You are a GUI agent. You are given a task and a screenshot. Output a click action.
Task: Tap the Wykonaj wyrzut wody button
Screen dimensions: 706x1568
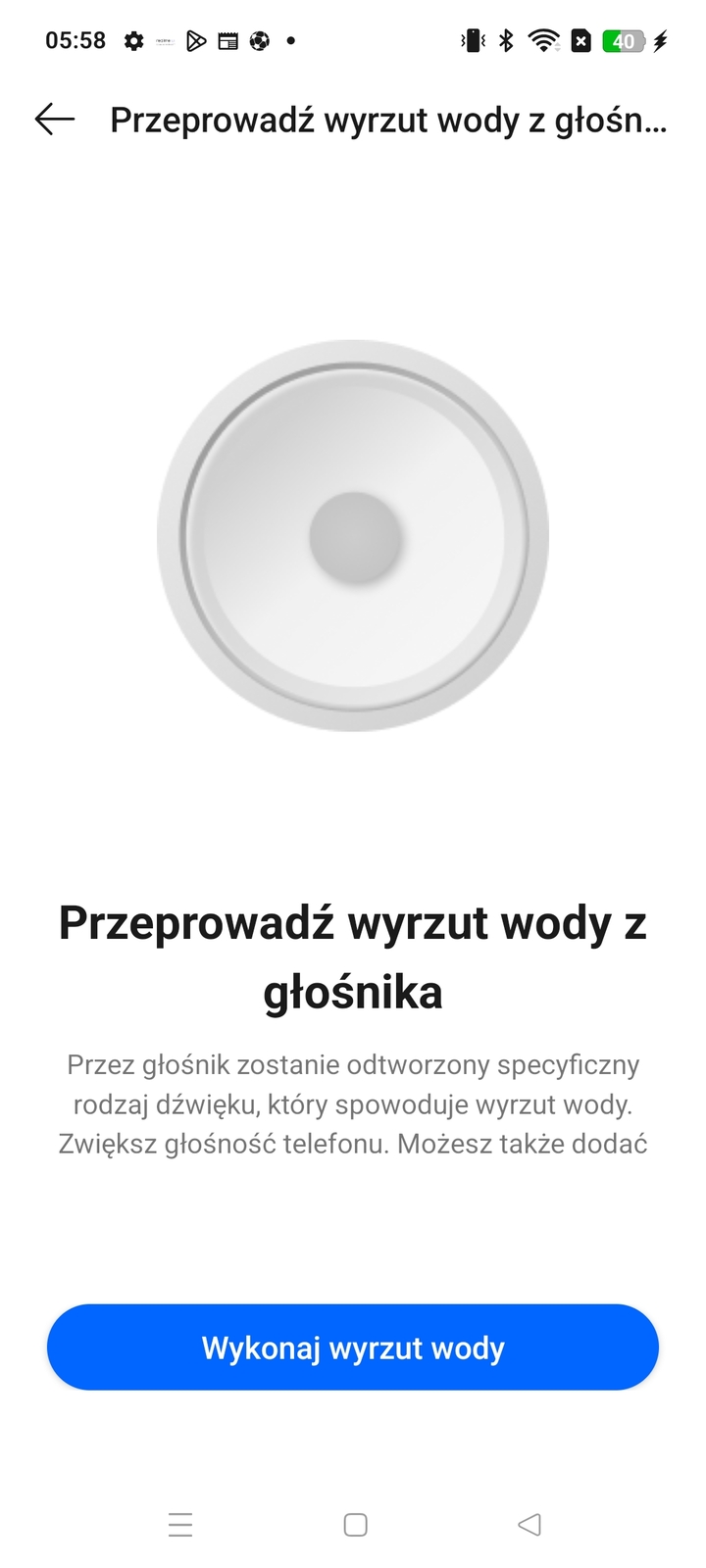[x=353, y=1347]
